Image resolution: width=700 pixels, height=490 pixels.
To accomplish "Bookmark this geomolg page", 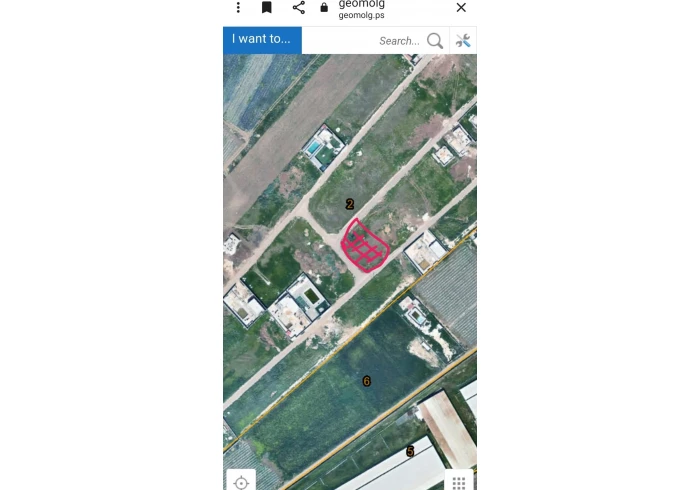I will click(267, 8).
